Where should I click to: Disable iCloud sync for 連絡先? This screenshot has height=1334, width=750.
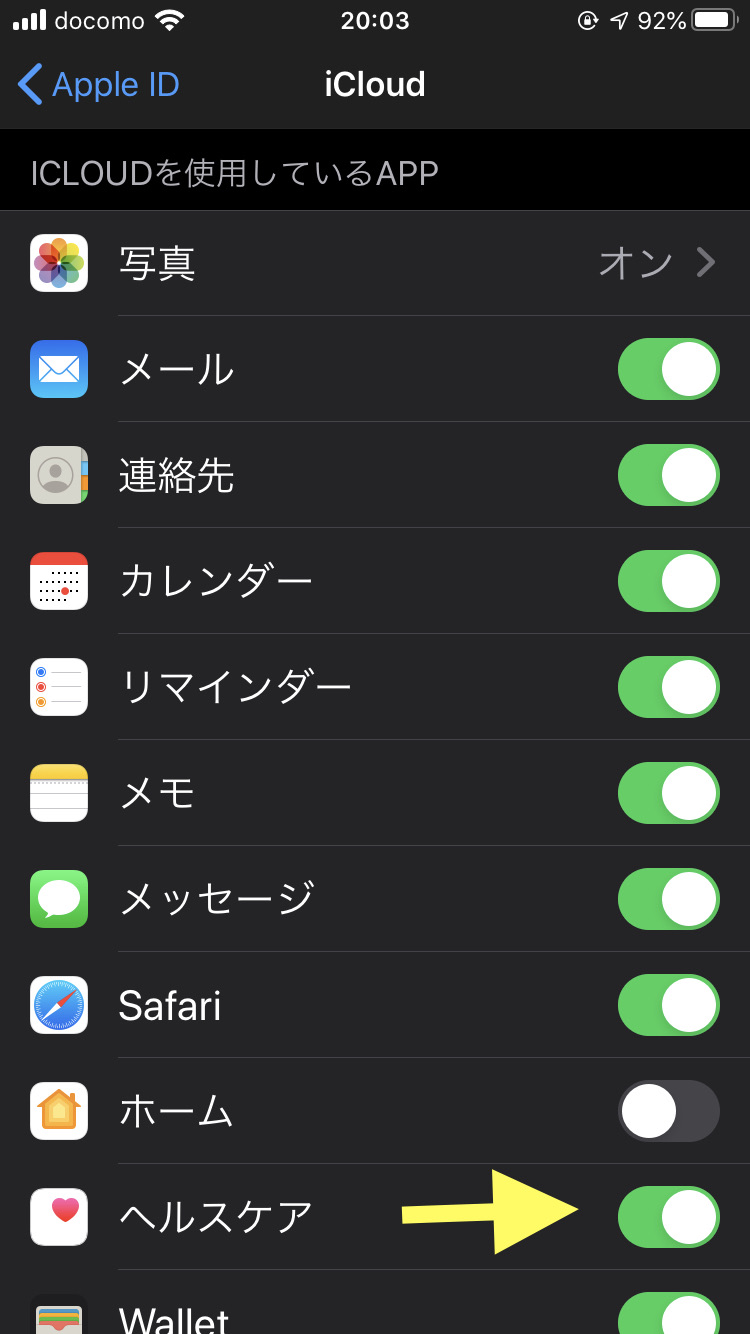click(669, 475)
